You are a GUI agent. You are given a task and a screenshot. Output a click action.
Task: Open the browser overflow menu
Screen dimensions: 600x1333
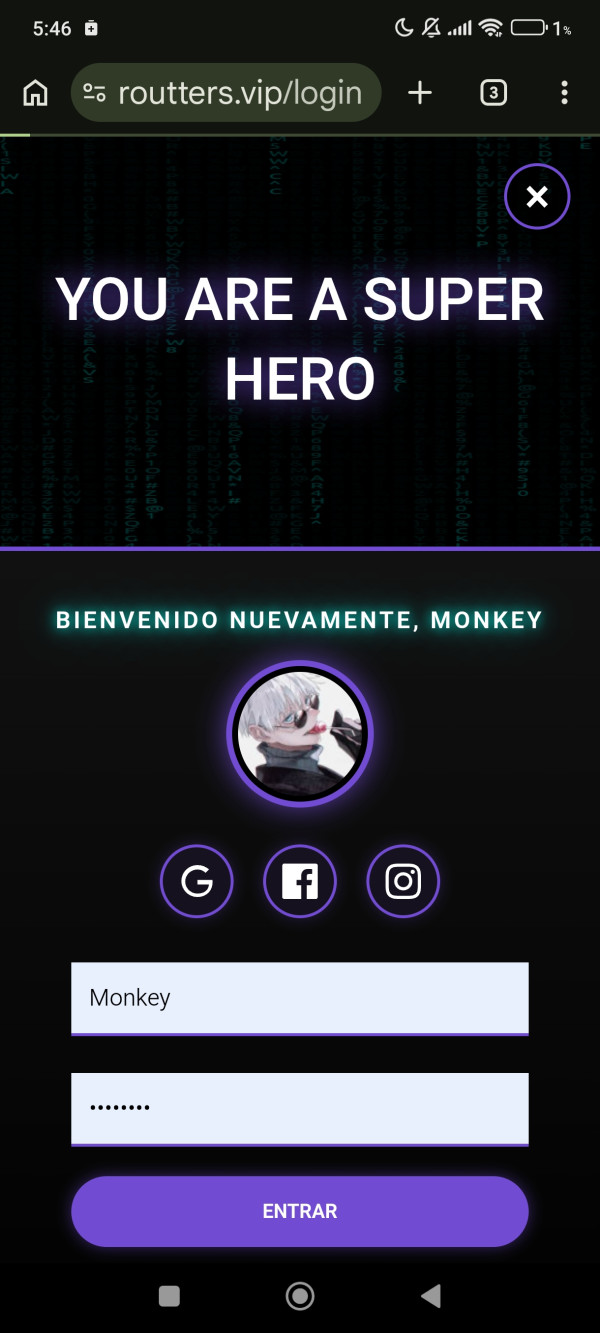565,93
